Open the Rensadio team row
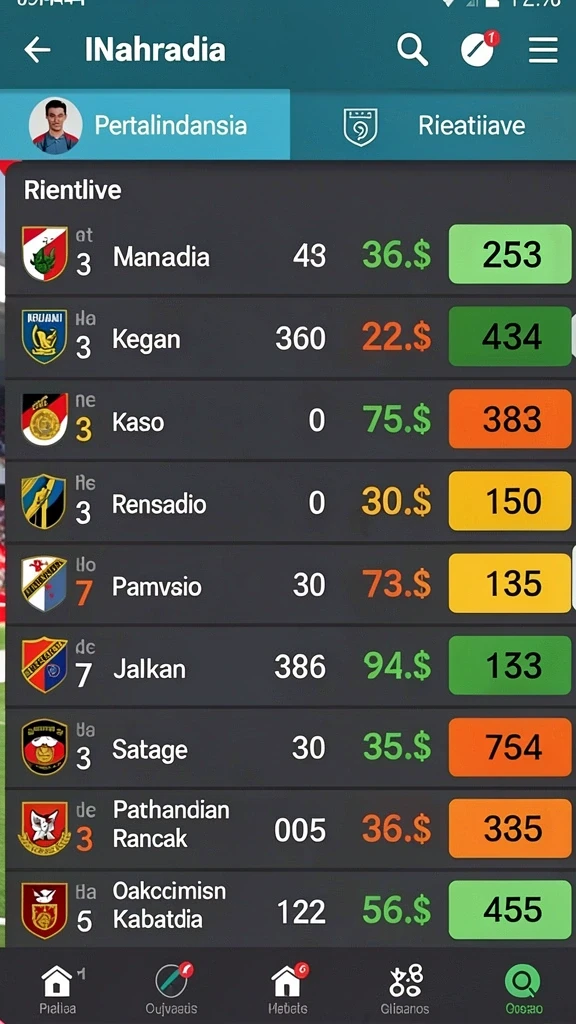 coord(291,502)
